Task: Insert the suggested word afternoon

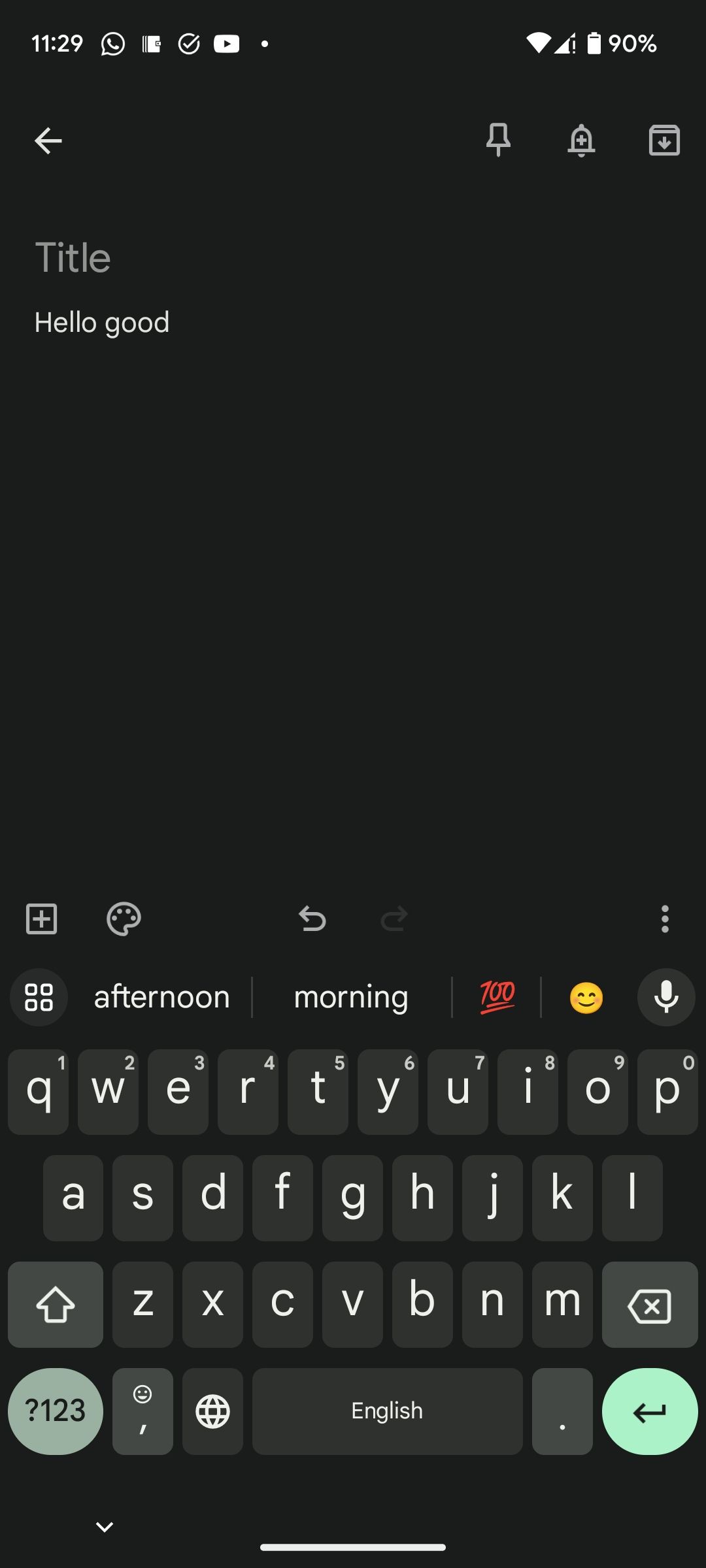Action: point(161,997)
